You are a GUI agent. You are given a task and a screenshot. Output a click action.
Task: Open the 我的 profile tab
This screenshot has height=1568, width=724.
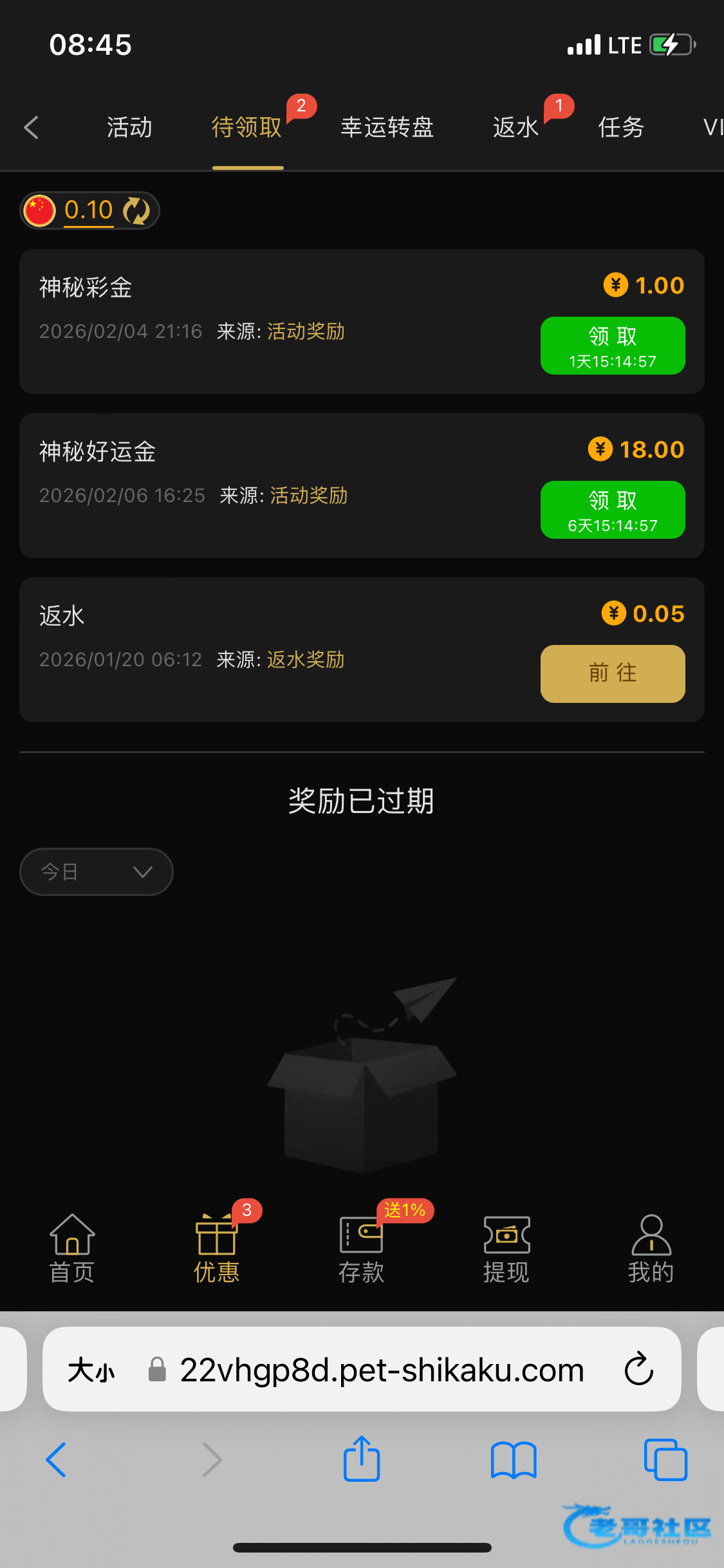[x=651, y=1249]
